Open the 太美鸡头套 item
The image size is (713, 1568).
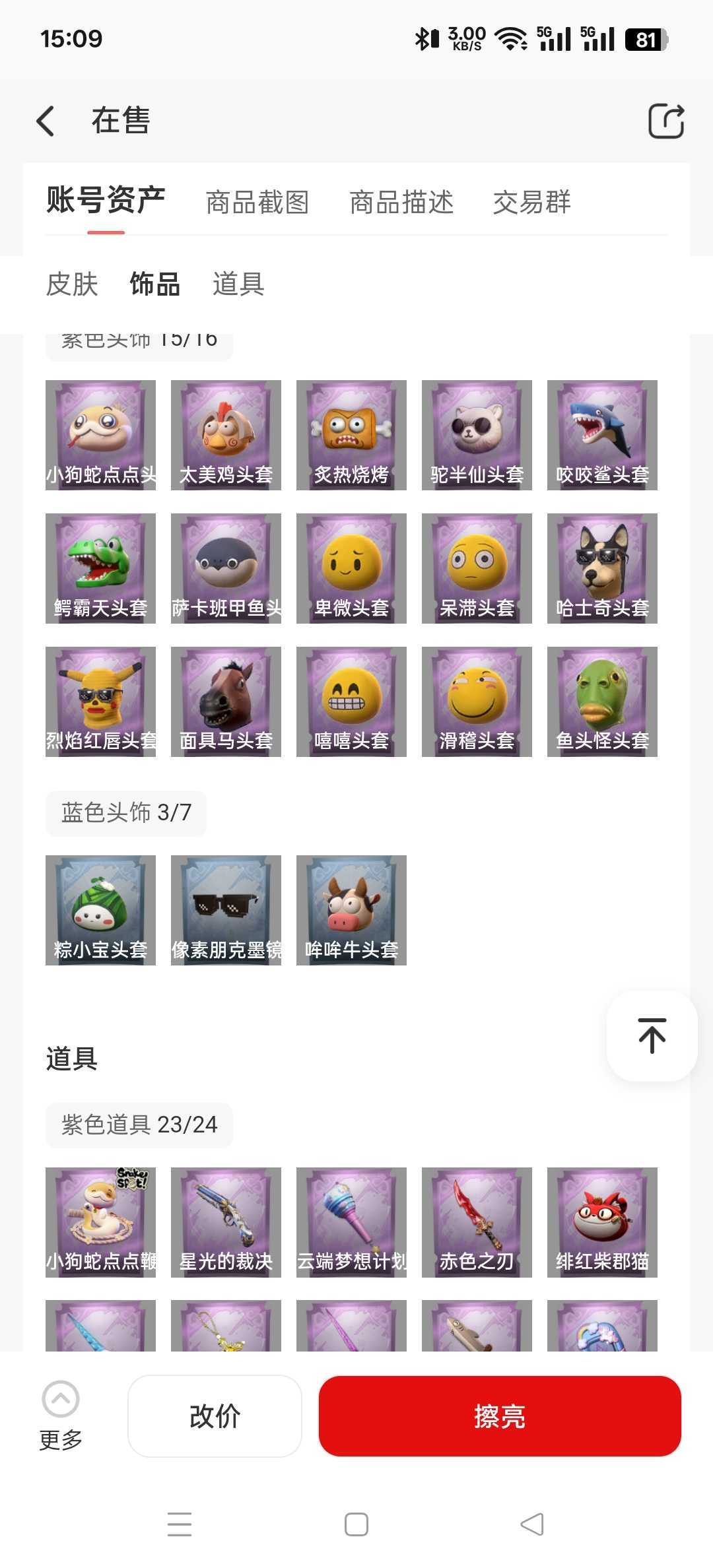click(x=226, y=435)
